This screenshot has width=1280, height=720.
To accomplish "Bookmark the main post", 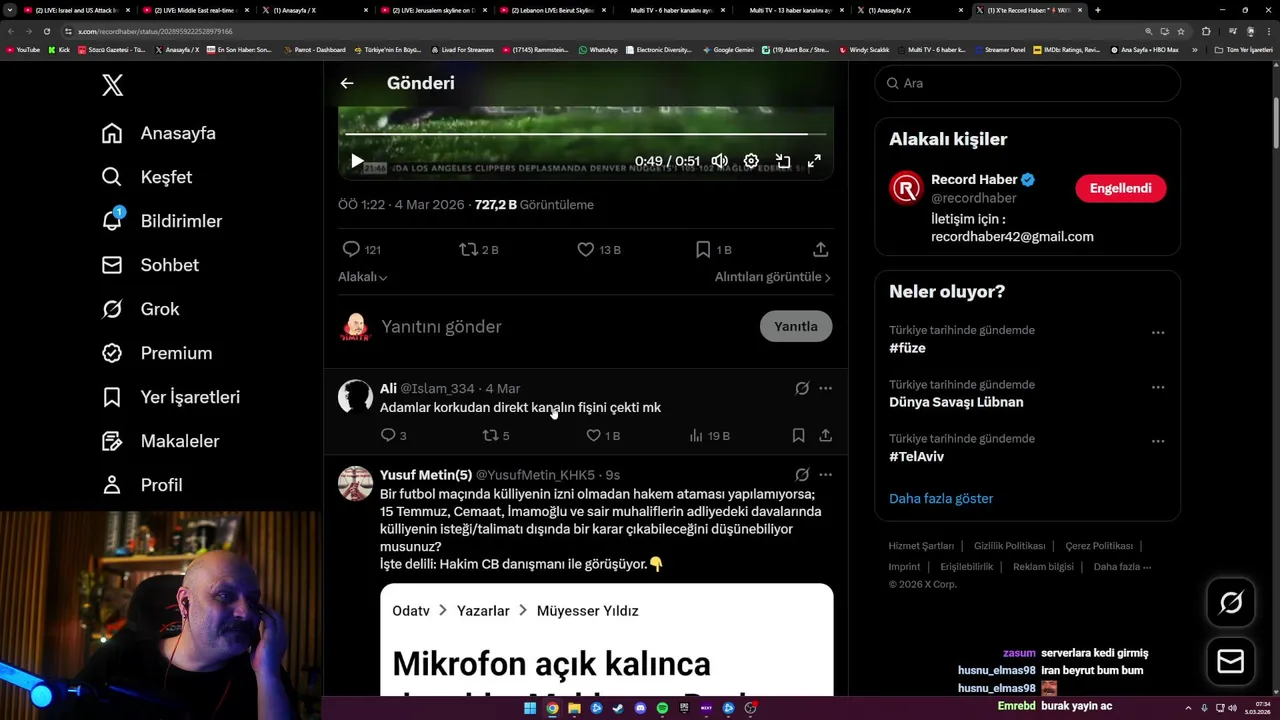I will (x=703, y=249).
